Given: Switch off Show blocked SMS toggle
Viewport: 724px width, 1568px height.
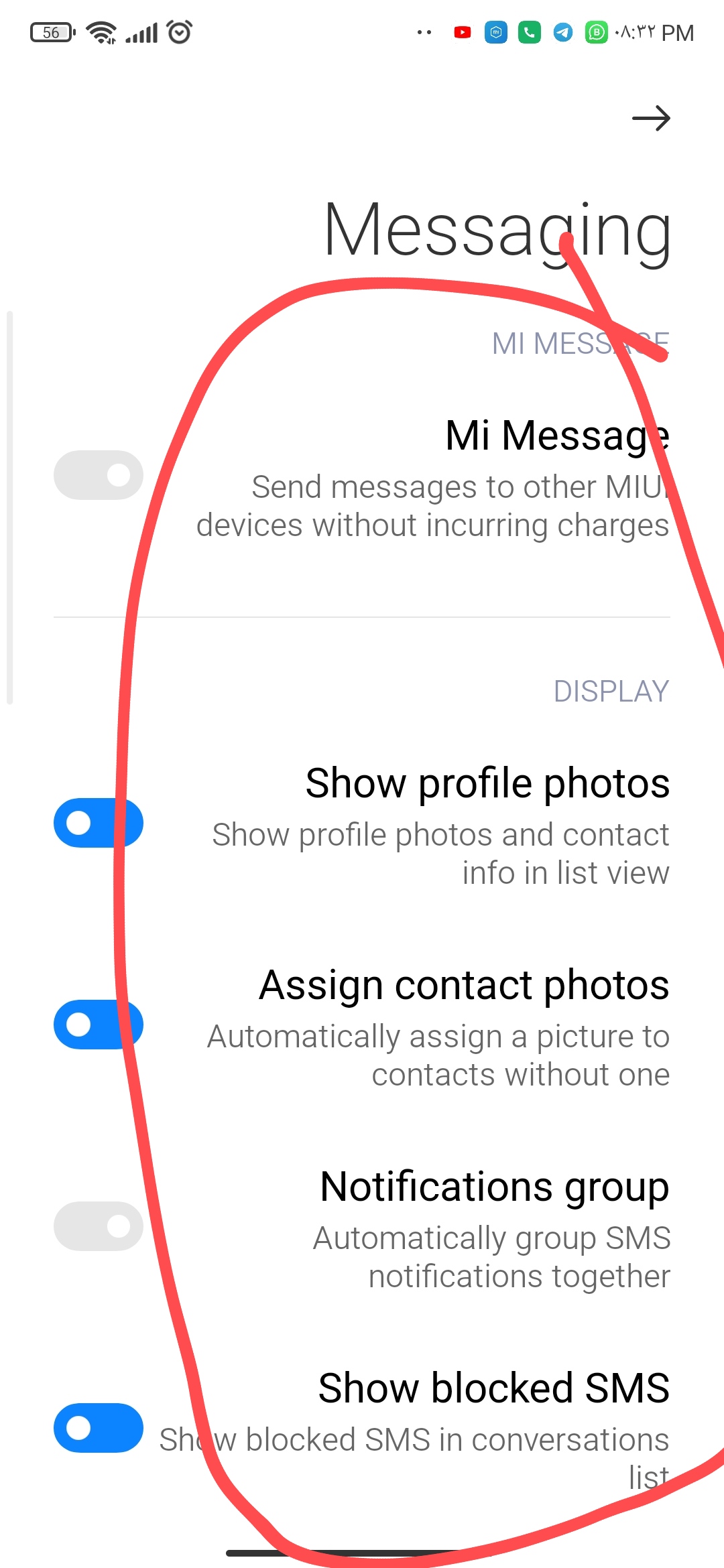Looking at the screenshot, I should (x=99, y=1428).
